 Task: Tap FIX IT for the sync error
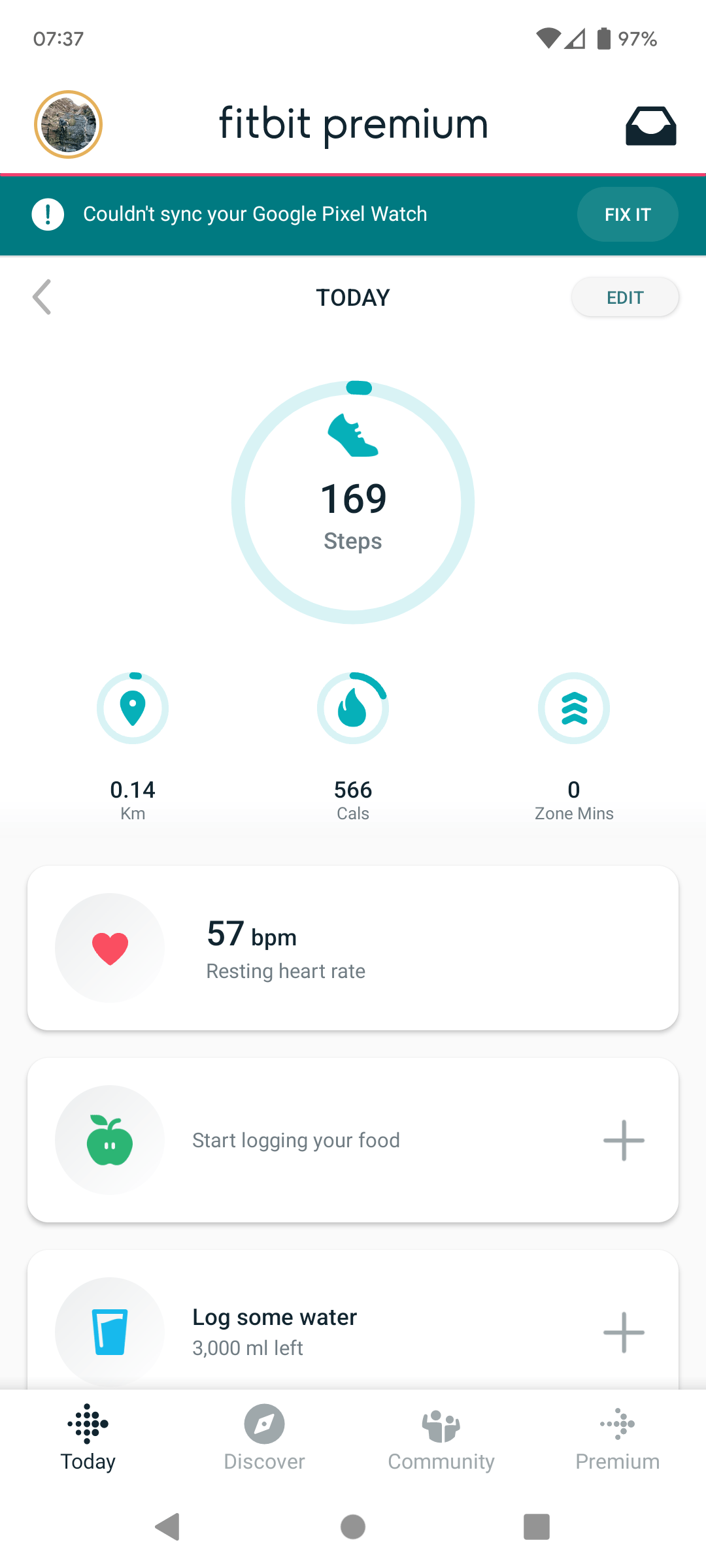(x=627, y=214)
